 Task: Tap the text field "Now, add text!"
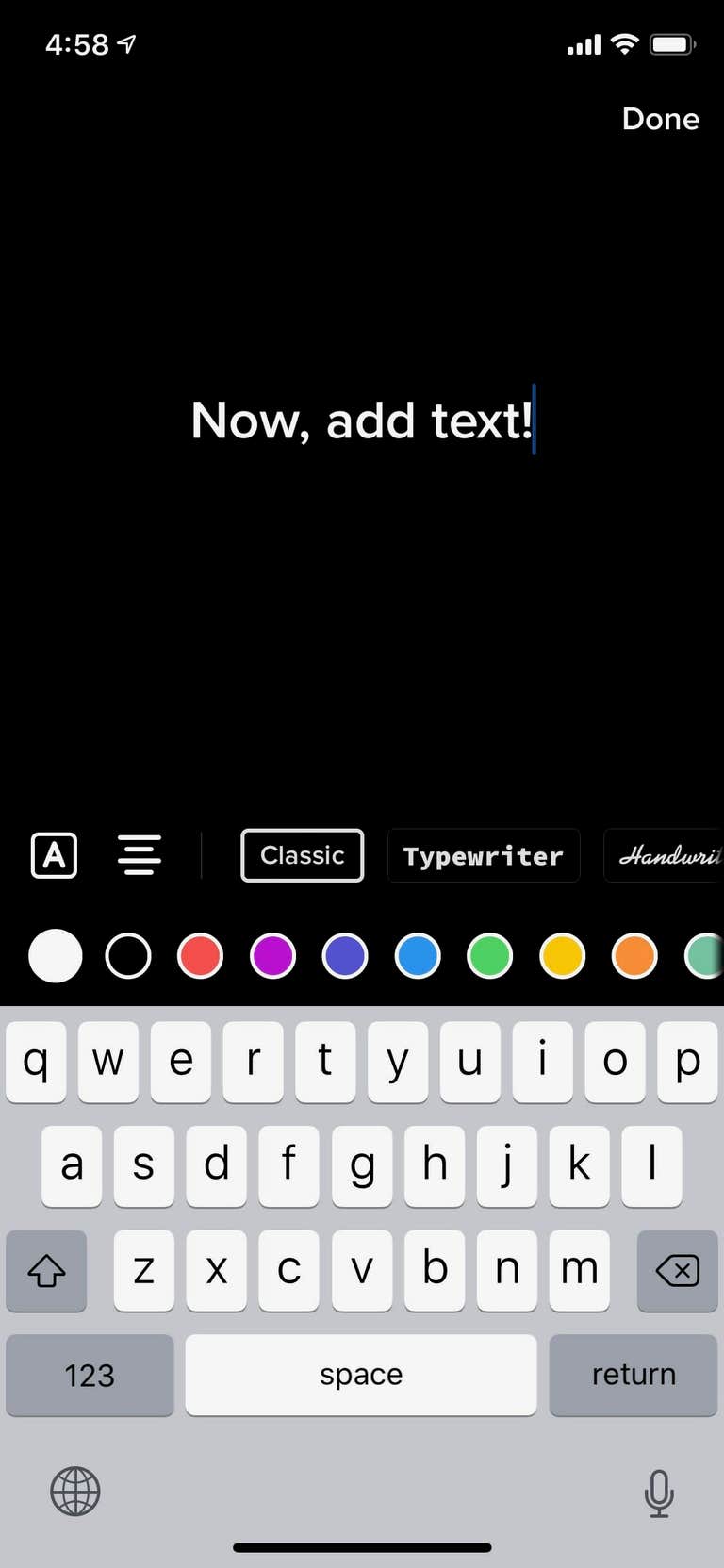[362, 421]
